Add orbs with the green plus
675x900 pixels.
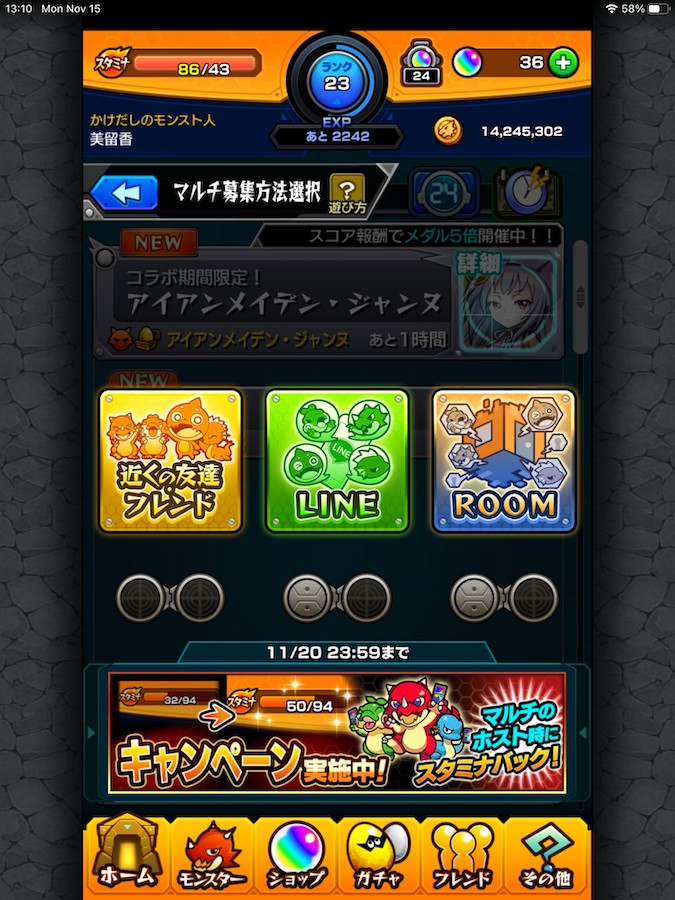(x=563, y=62)
